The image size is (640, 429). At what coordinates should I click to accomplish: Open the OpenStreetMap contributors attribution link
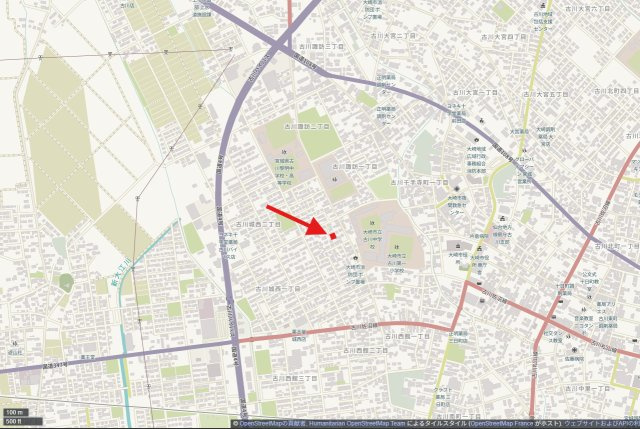tap(262, 424)
